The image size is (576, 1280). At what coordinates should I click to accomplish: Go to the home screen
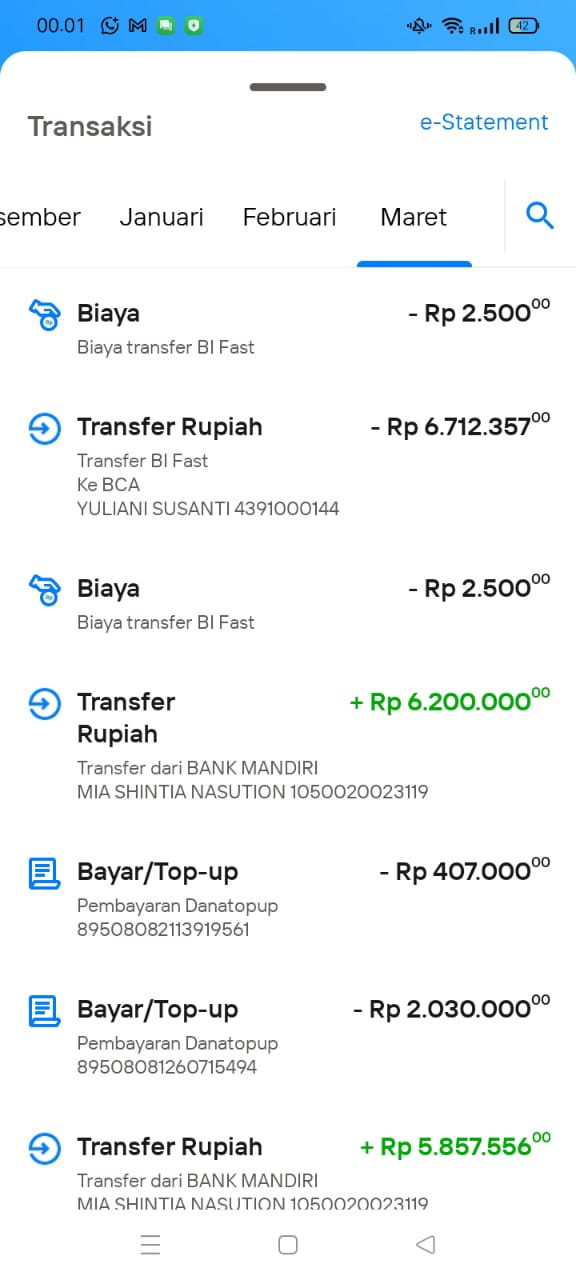288,1244
